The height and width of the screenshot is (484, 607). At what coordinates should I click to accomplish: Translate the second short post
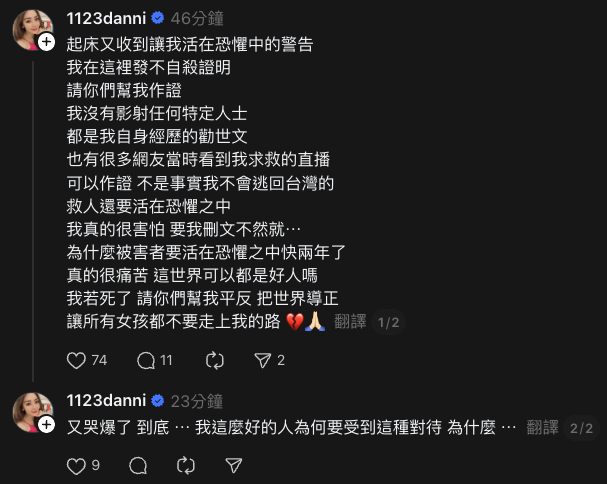(x=542, y=427)
